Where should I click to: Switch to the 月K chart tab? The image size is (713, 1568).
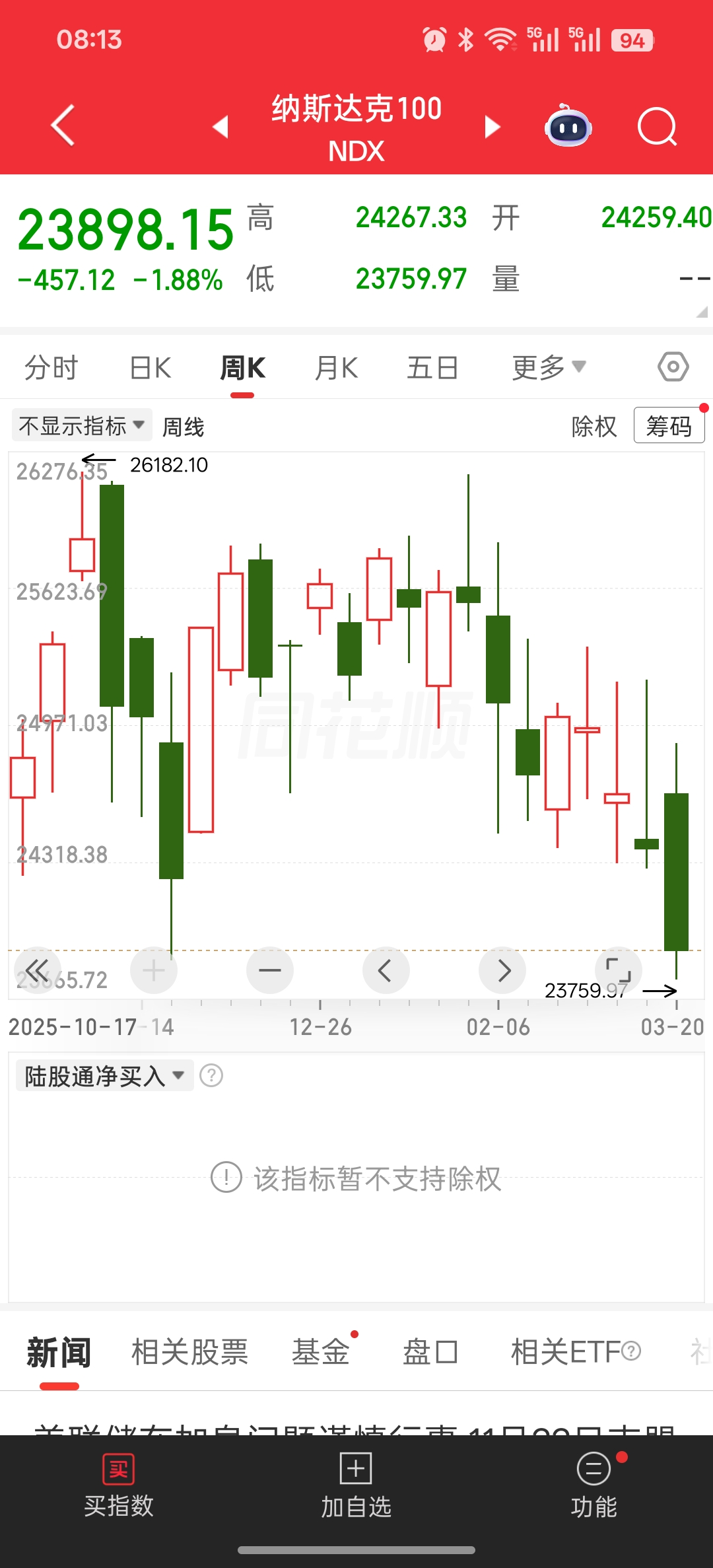pyautogui.click(x=337, y=368)
